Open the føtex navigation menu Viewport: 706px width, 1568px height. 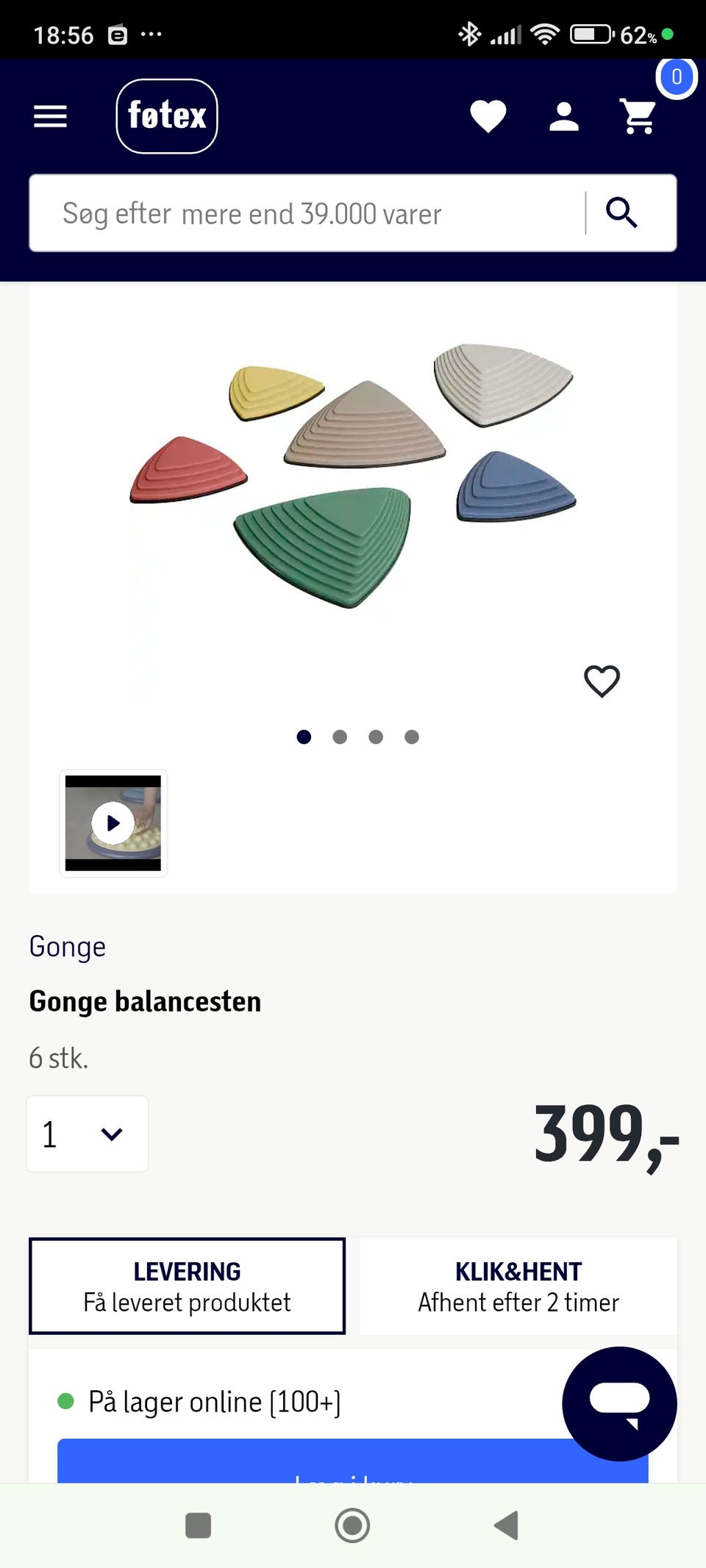click(49, 116)
